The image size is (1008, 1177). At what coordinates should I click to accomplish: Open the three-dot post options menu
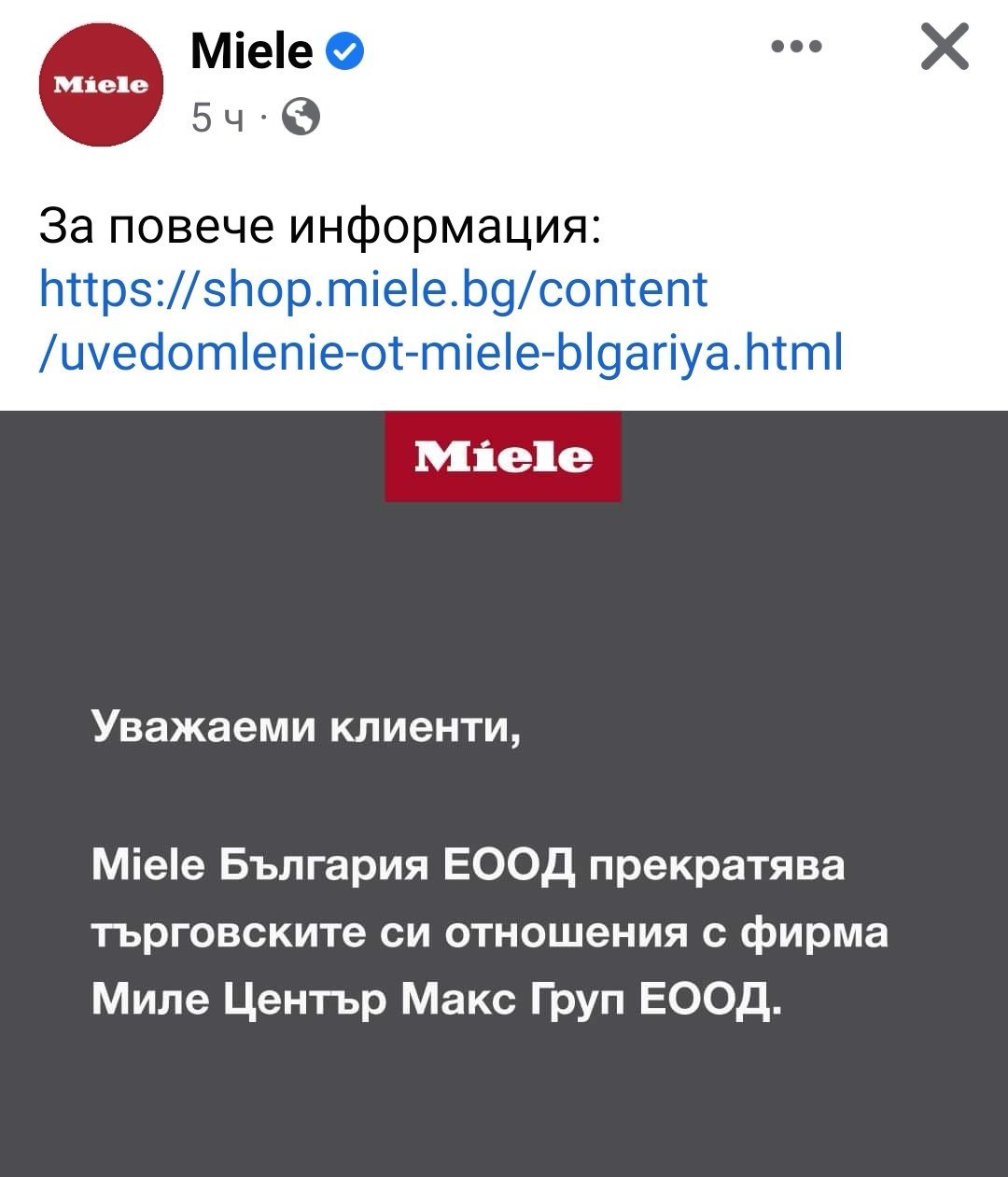click(x=797, y=47)
